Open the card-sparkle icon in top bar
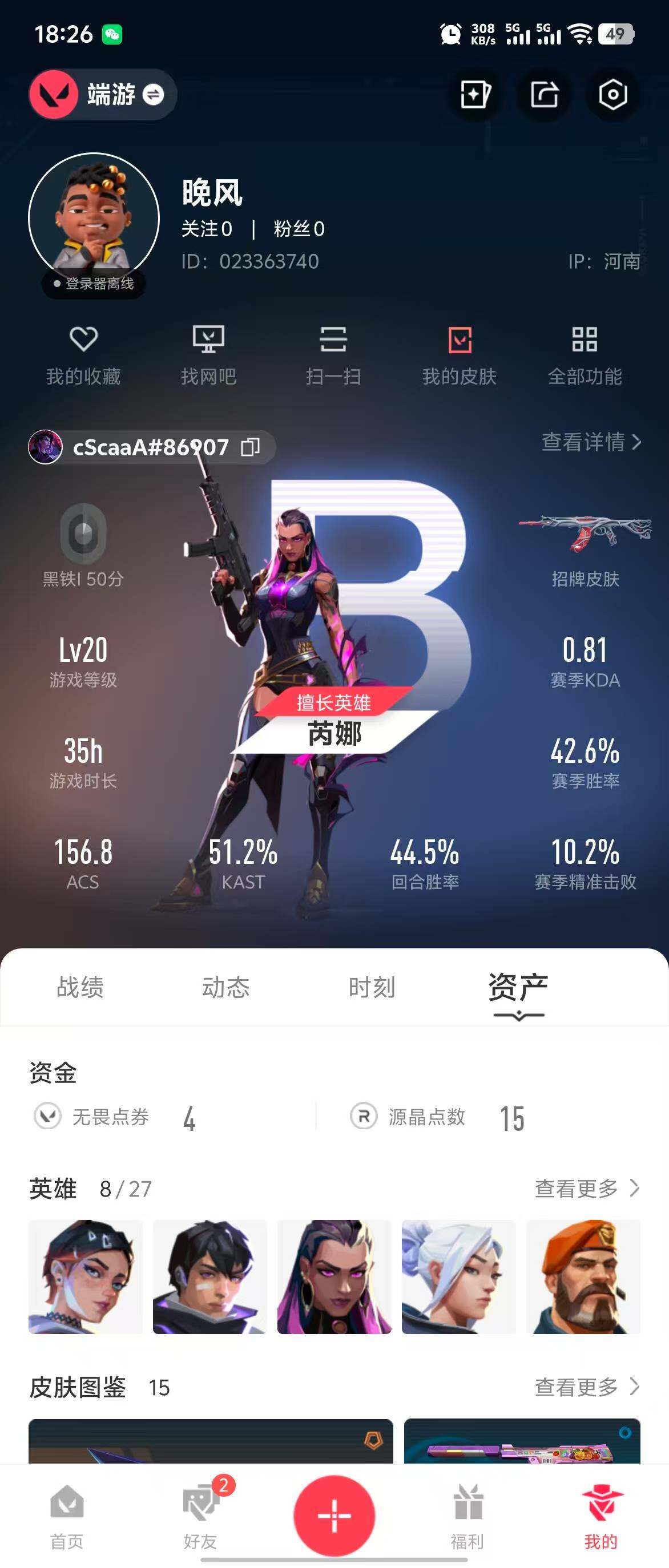The image size is (669, 1568). (x=475, y=94)
